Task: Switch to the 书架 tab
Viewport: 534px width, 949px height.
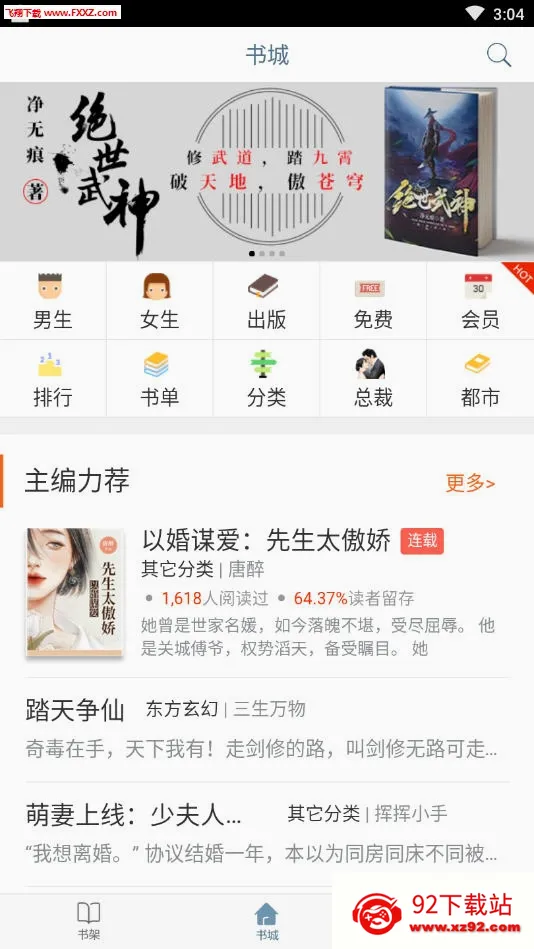Action: tap(88, 921)
